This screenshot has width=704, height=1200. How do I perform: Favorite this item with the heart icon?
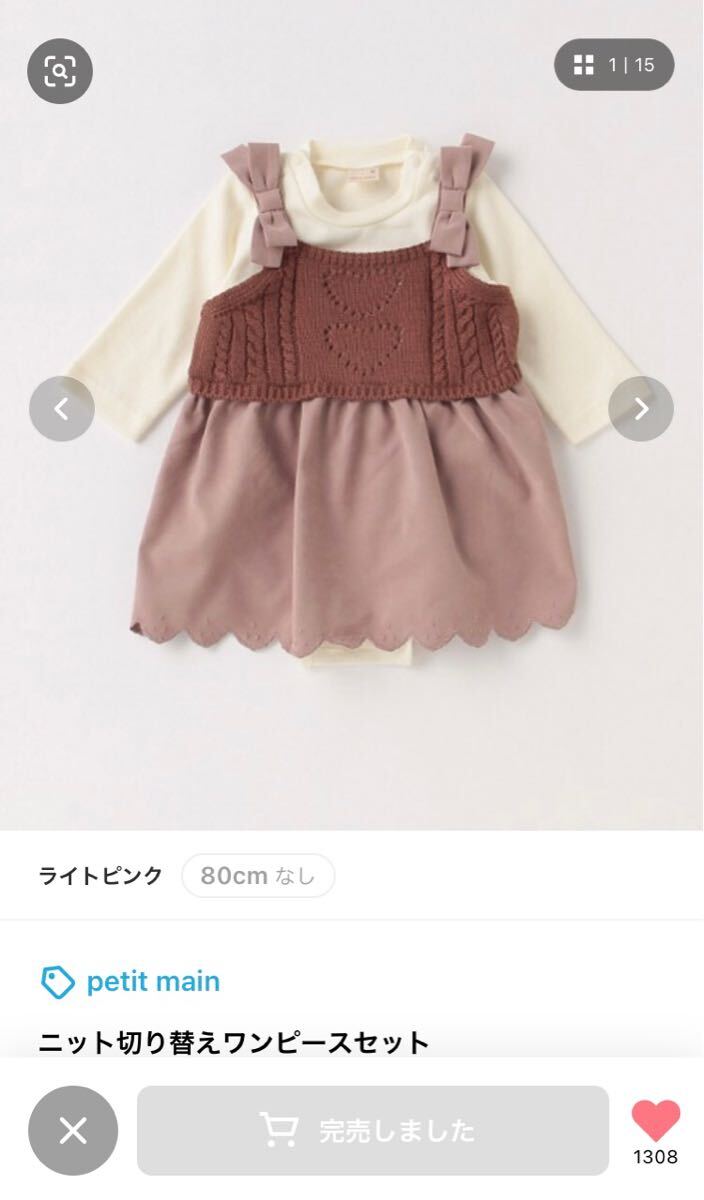656,1121
